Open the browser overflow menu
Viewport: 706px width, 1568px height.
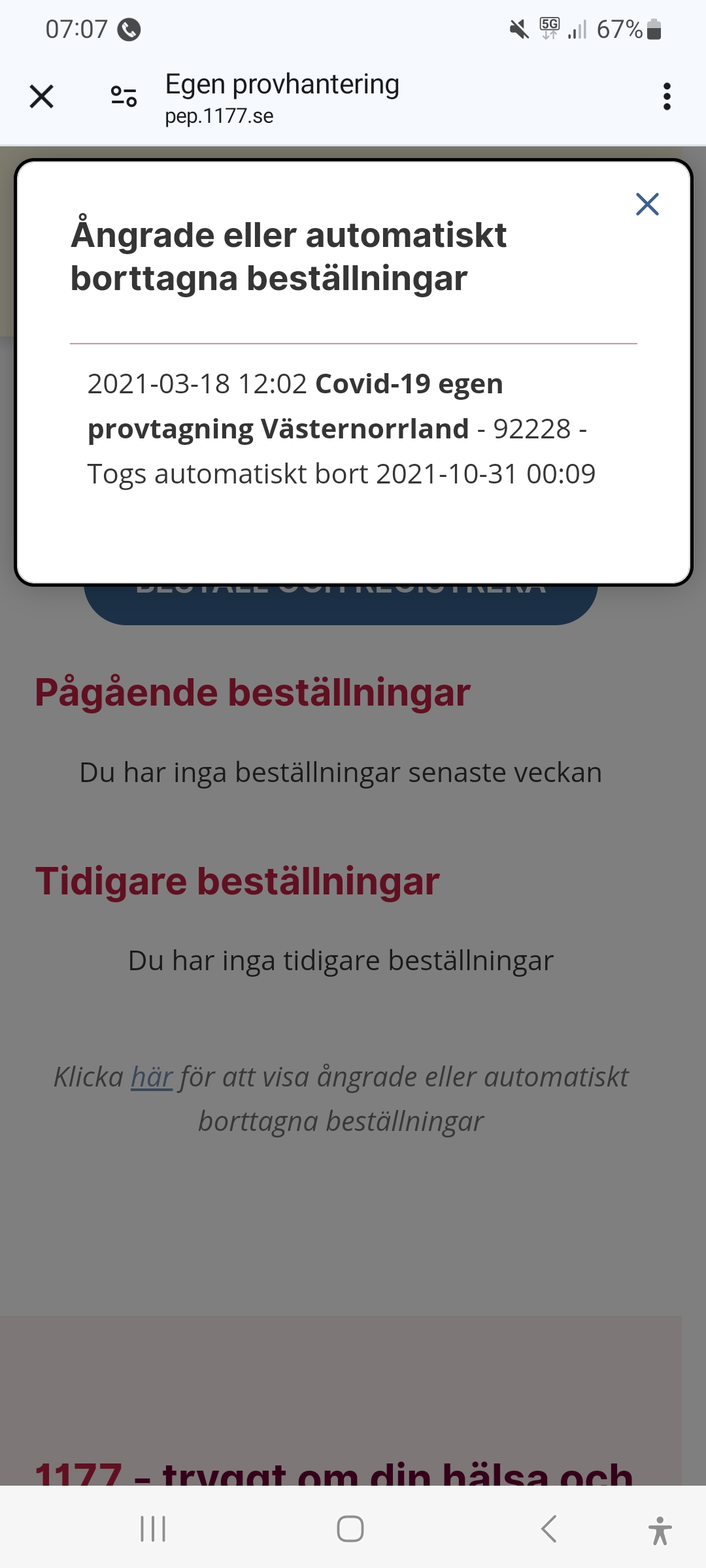click(x=666, y=97)
